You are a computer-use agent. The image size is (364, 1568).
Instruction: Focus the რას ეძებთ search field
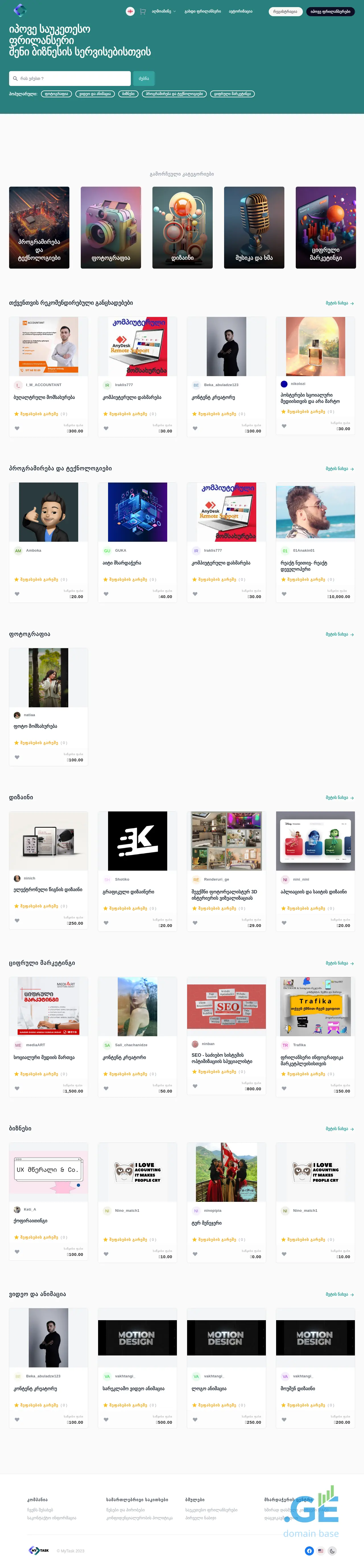pos(70,79)
